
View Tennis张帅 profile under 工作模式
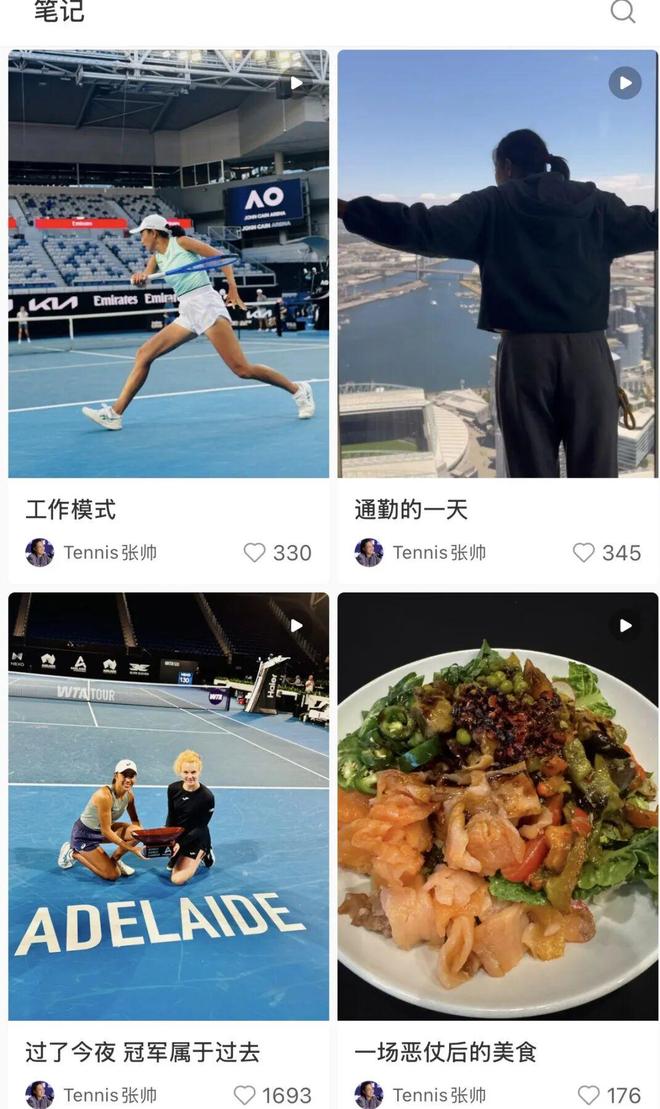pyautogui.click(x=91, y=552)
